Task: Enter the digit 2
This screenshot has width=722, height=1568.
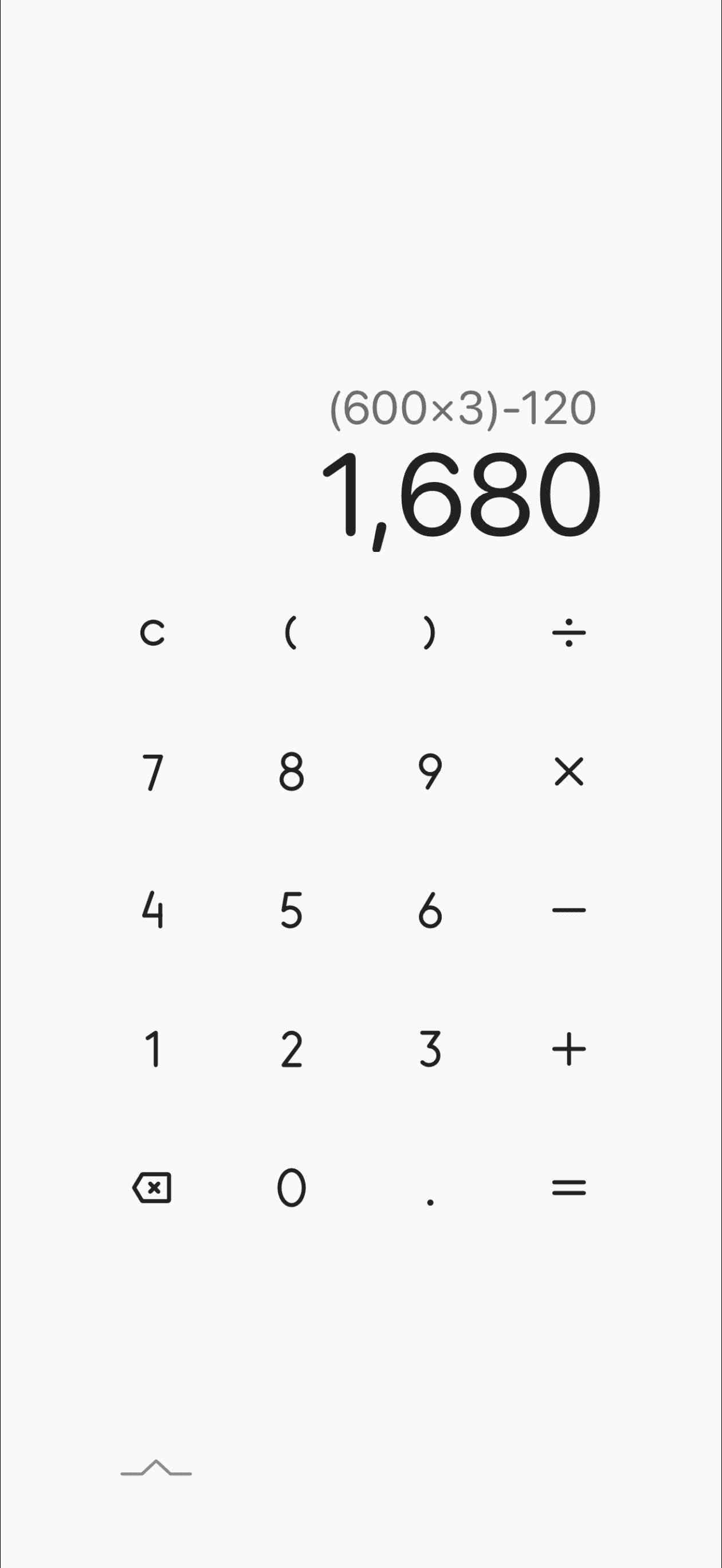Action: [x=291, y=1049]
